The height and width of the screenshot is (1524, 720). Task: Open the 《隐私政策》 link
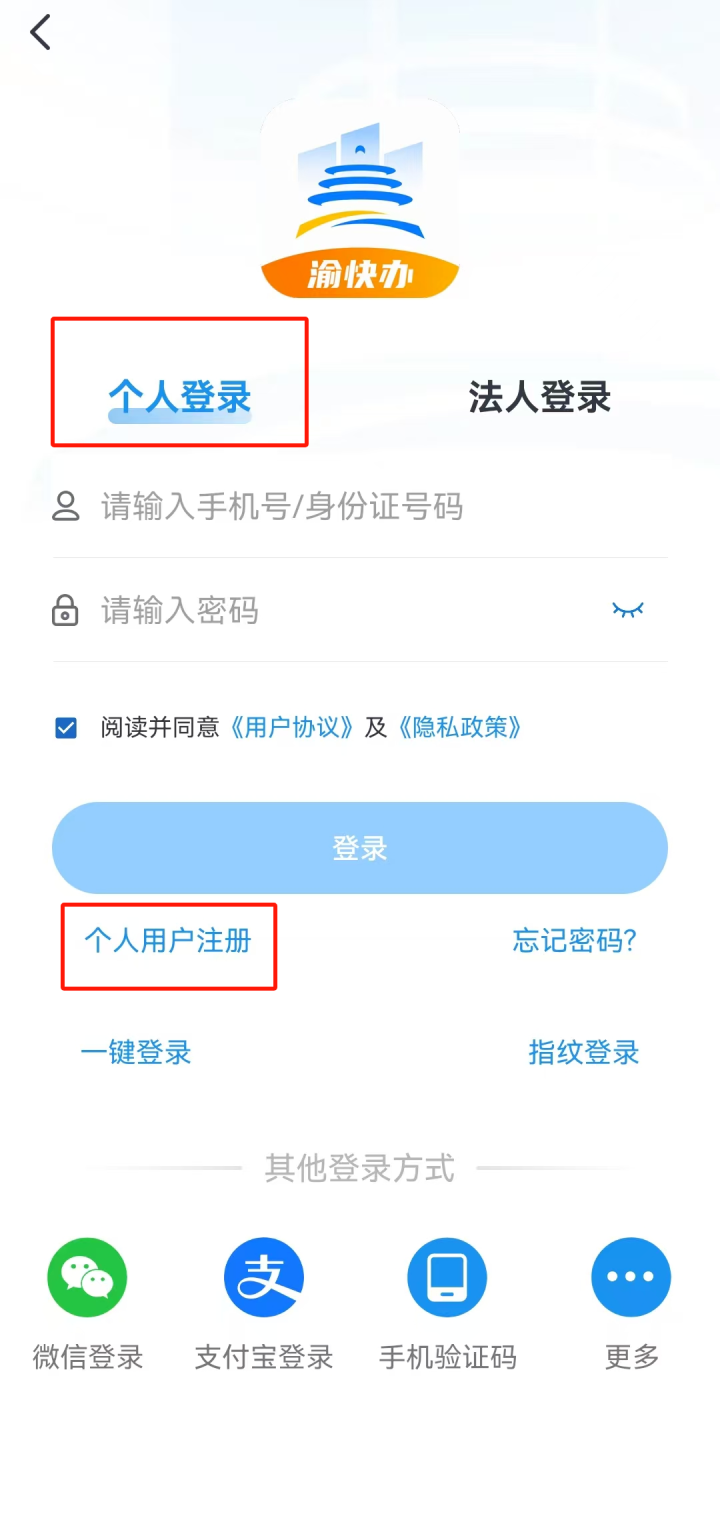[459, 728]
